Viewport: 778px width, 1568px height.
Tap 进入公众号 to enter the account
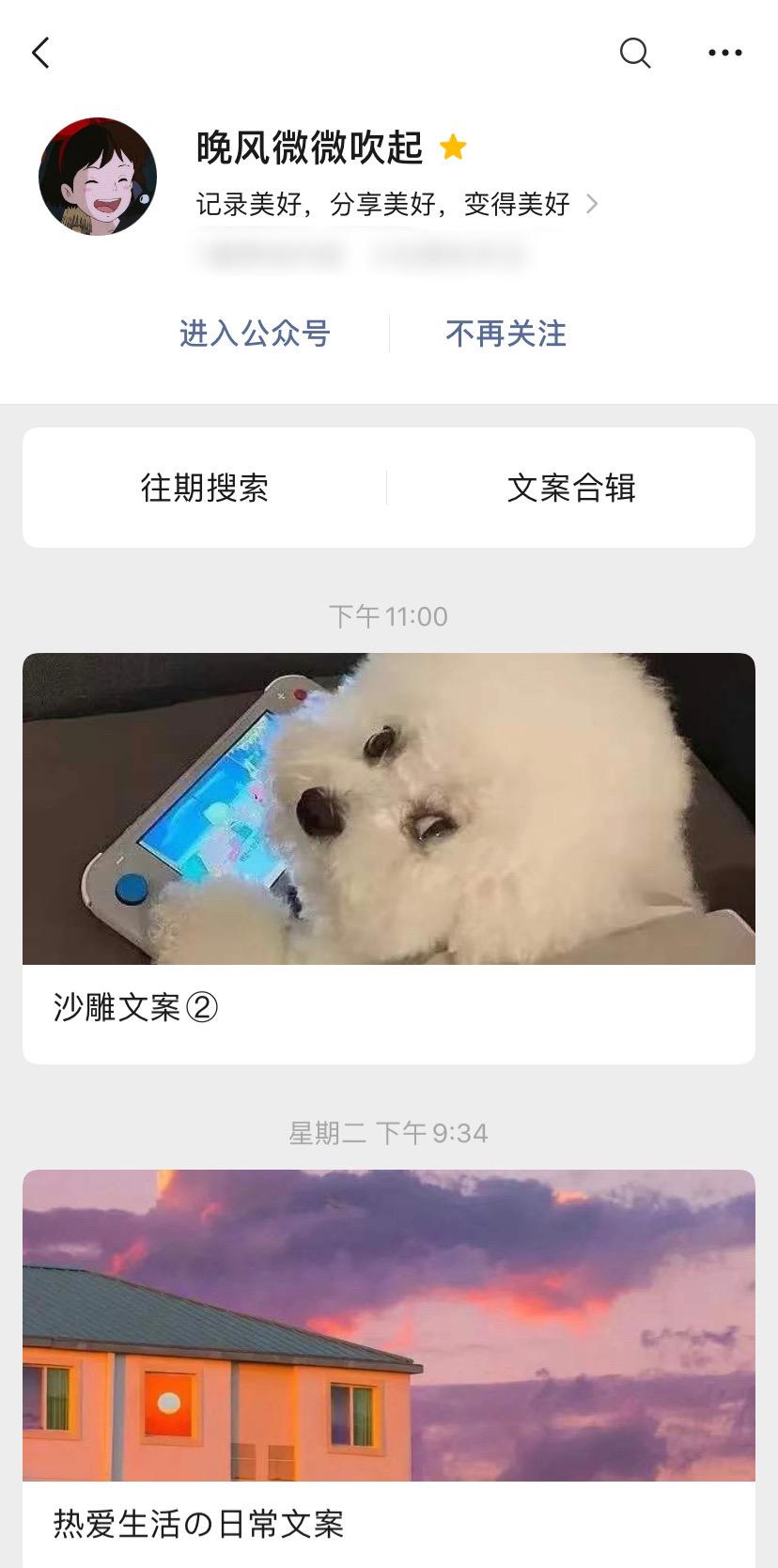tap(255, 334)
